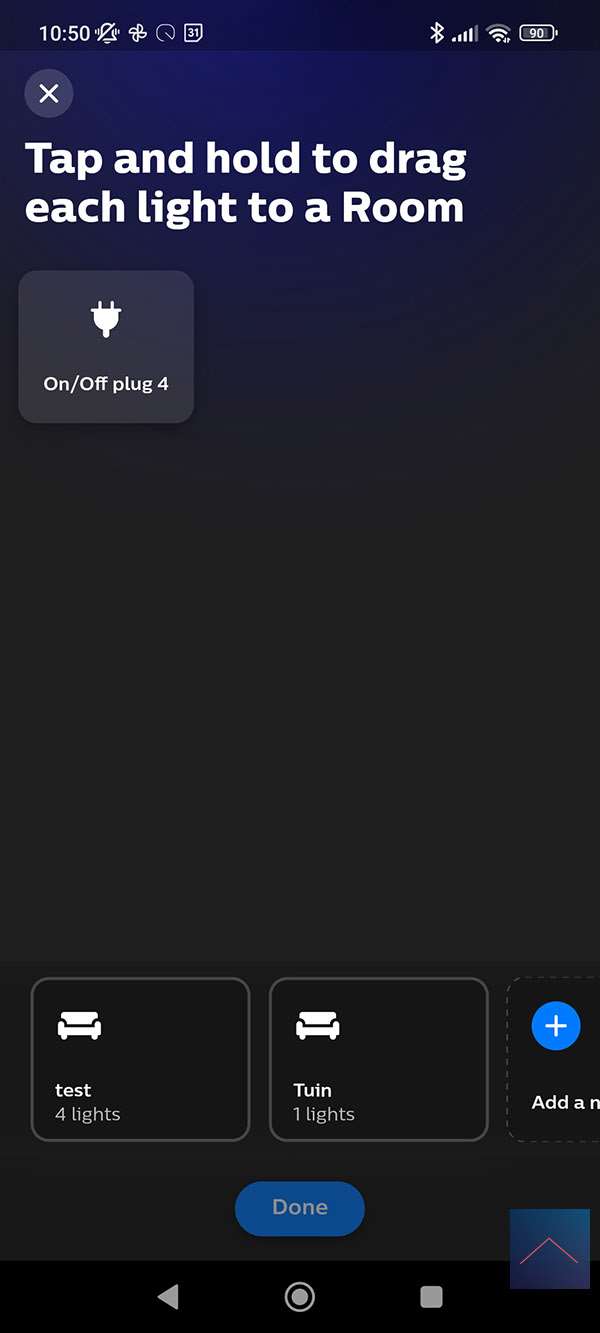Go back with the system back button
The width and height of the screenshot is (600, 1333).
click(x=168, y=1297)
